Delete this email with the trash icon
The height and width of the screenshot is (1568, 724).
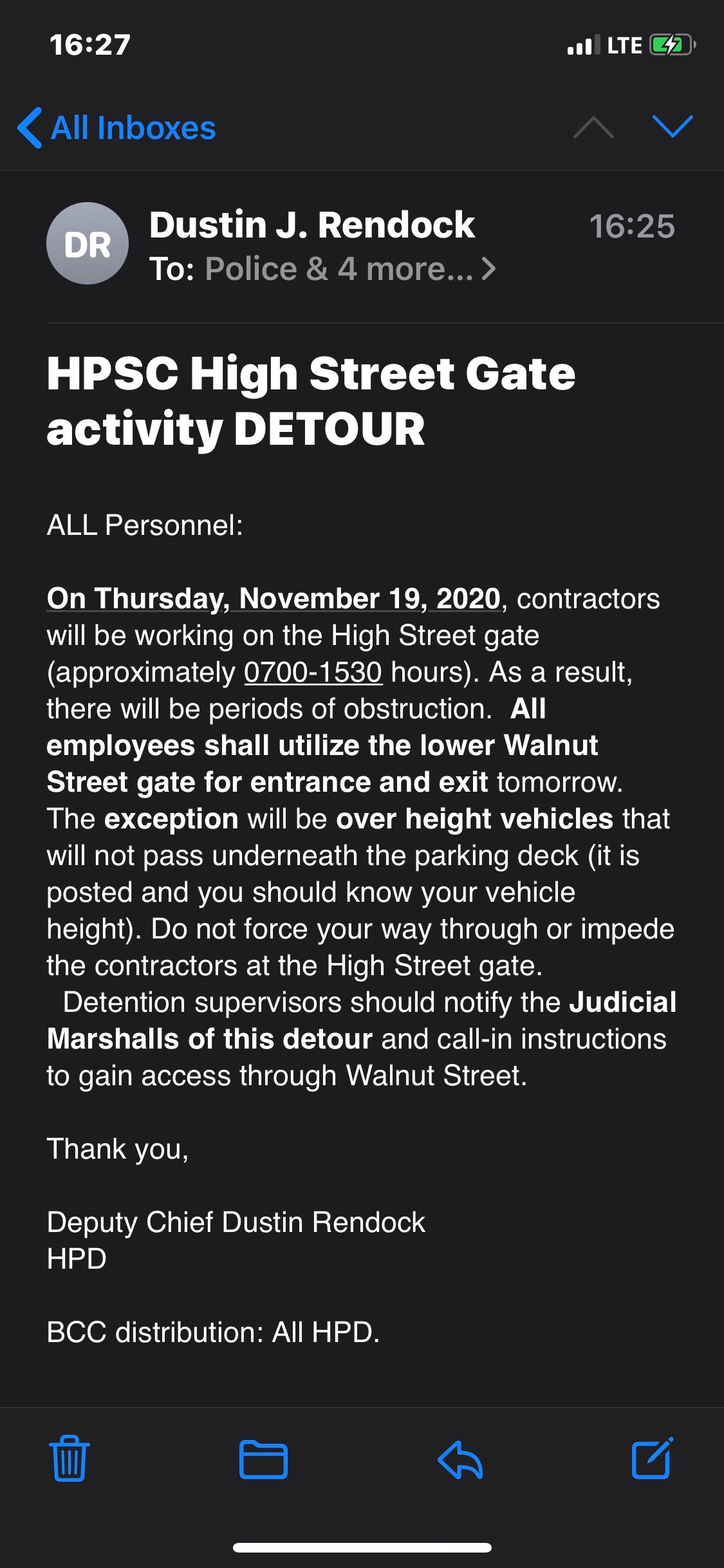(x=70, y=1459)
